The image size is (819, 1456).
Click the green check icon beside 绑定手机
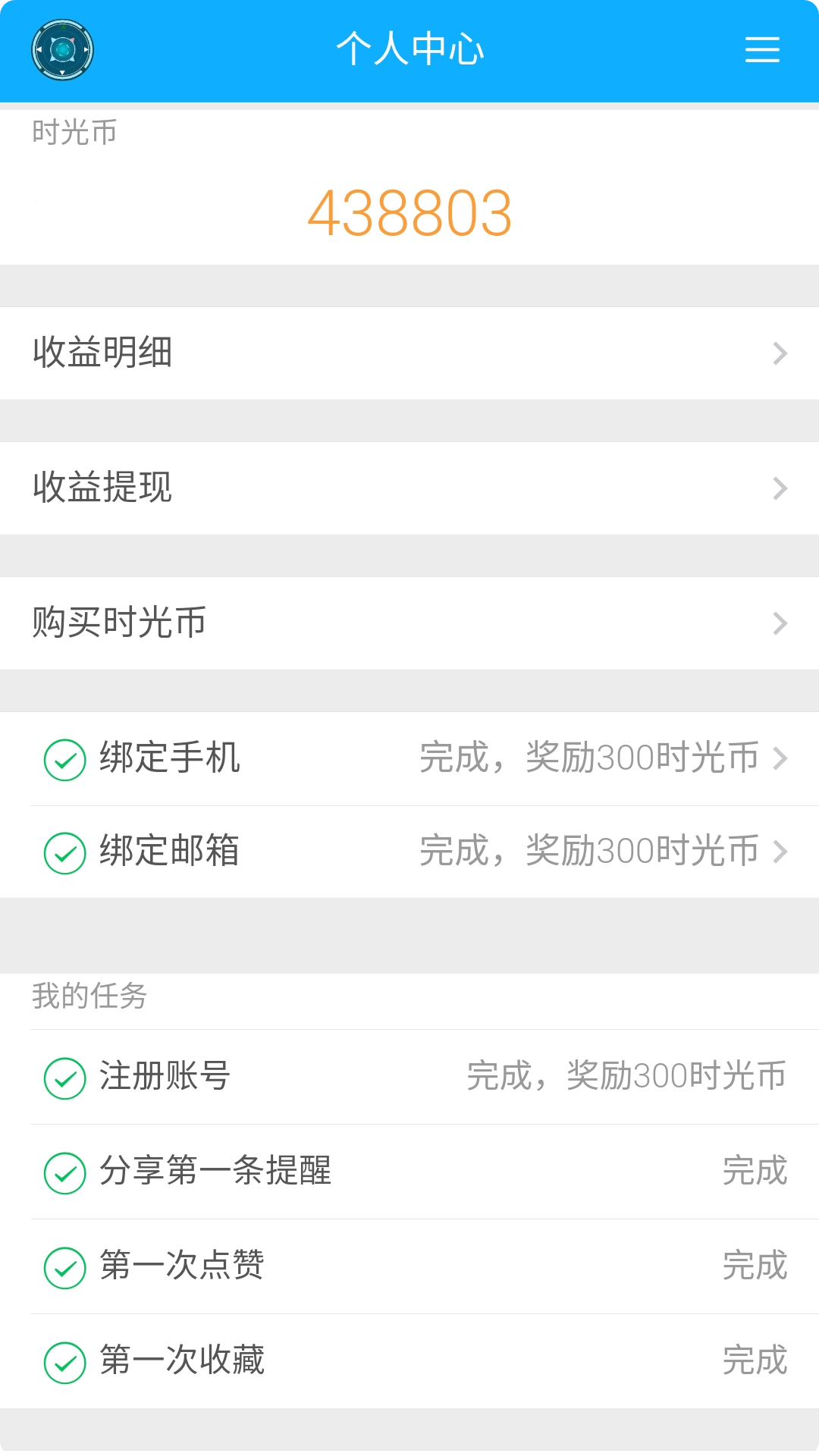click(x=66, y=758)
